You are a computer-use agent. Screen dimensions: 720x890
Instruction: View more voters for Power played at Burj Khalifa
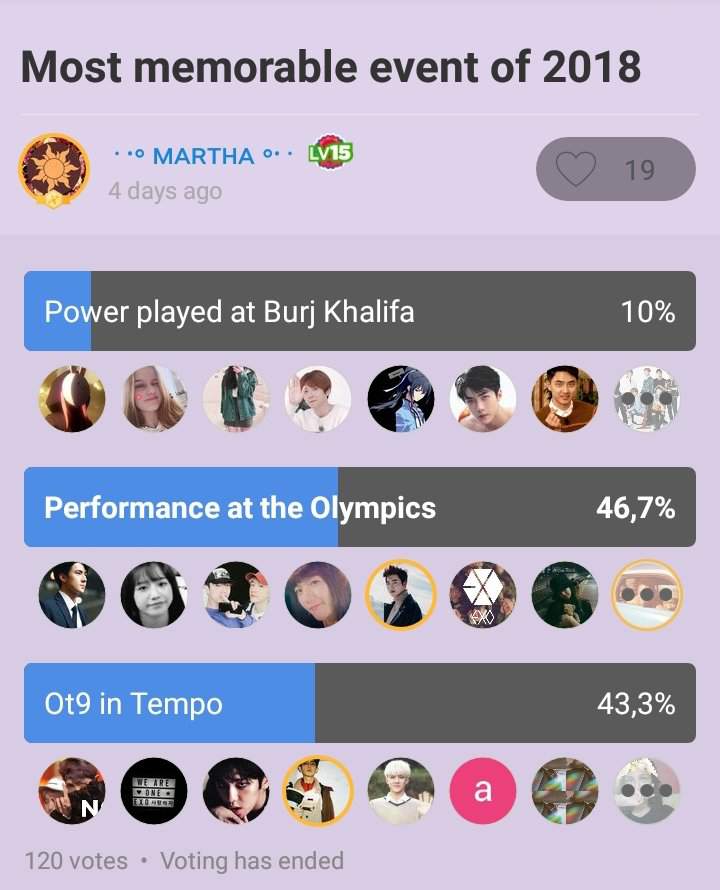pyautogui.click(x=647, y=399)
